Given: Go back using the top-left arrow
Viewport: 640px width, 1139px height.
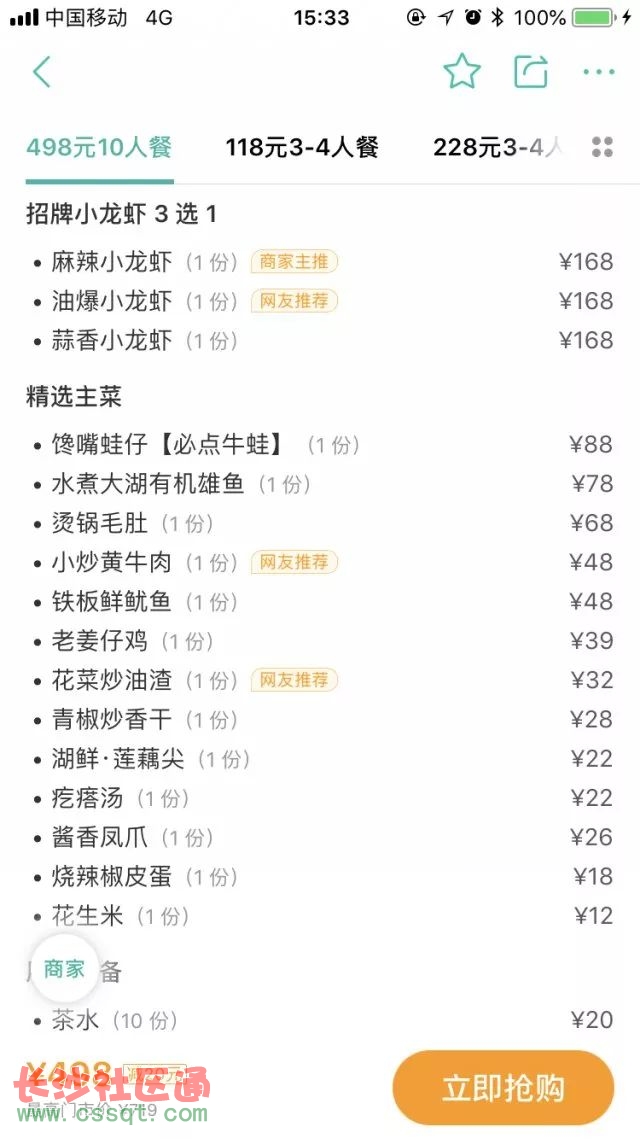Looking at the screenshot, I should pos(41,72).
